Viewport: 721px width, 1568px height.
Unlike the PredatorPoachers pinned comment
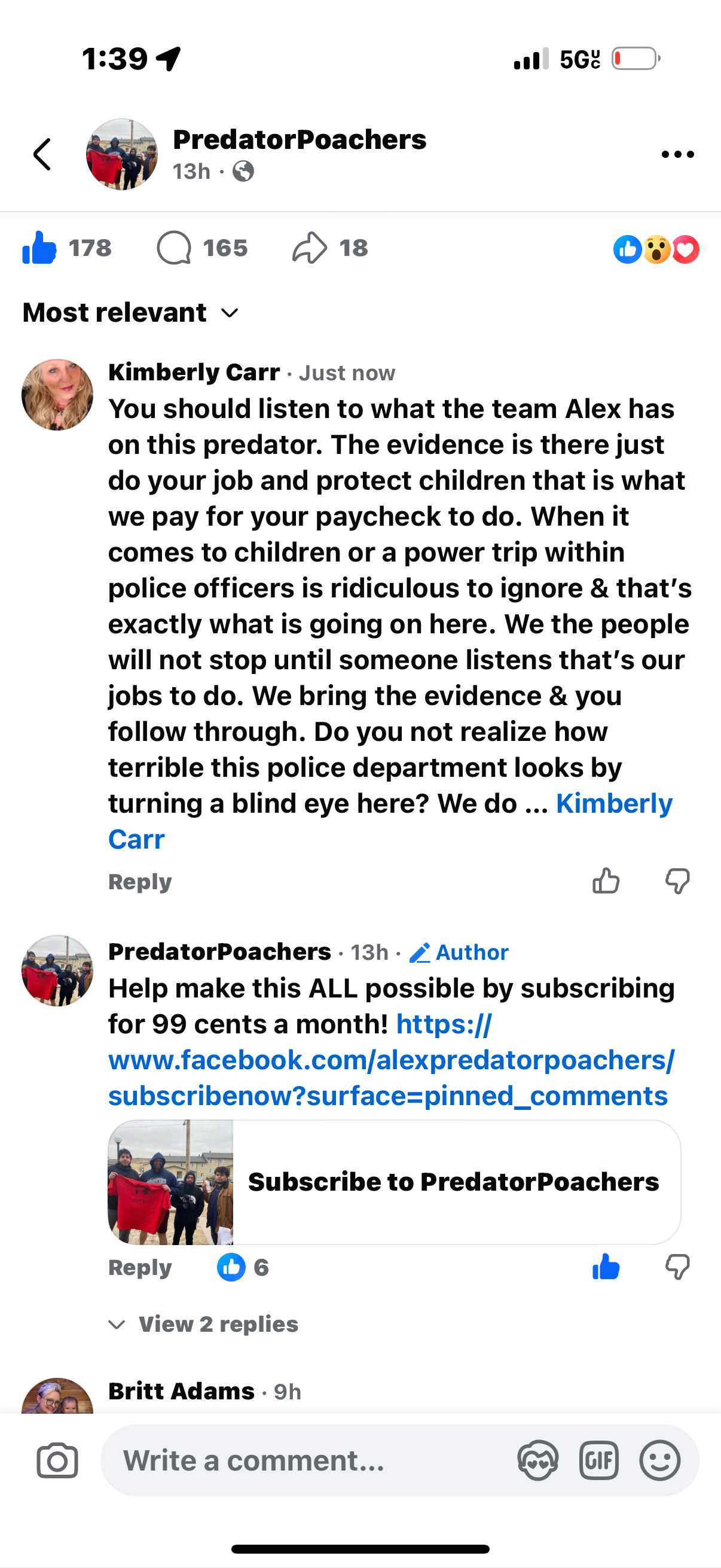point(606,1267)
